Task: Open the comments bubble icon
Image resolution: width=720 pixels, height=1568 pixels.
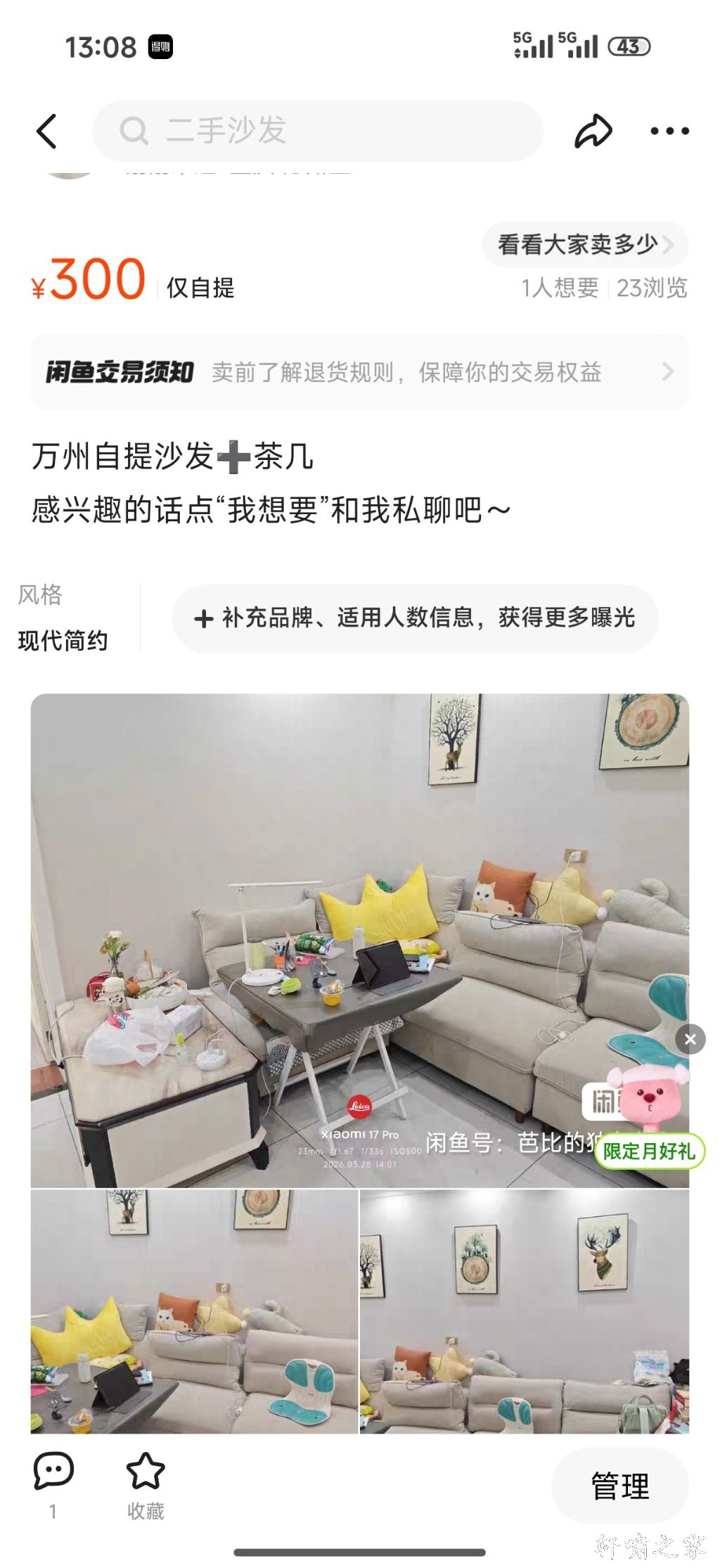Action: [53, 1471]
